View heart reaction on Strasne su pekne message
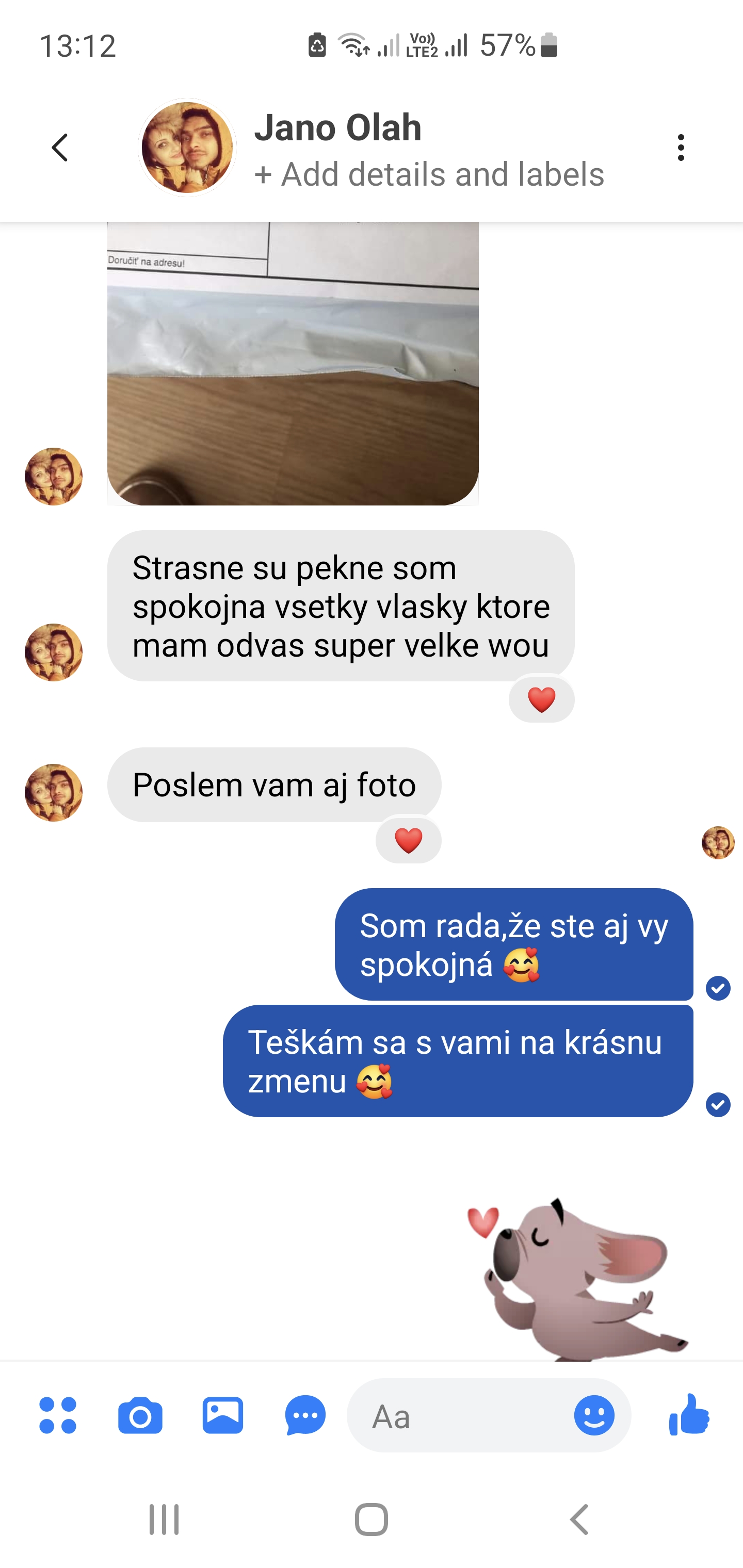 tap(541, 699)
